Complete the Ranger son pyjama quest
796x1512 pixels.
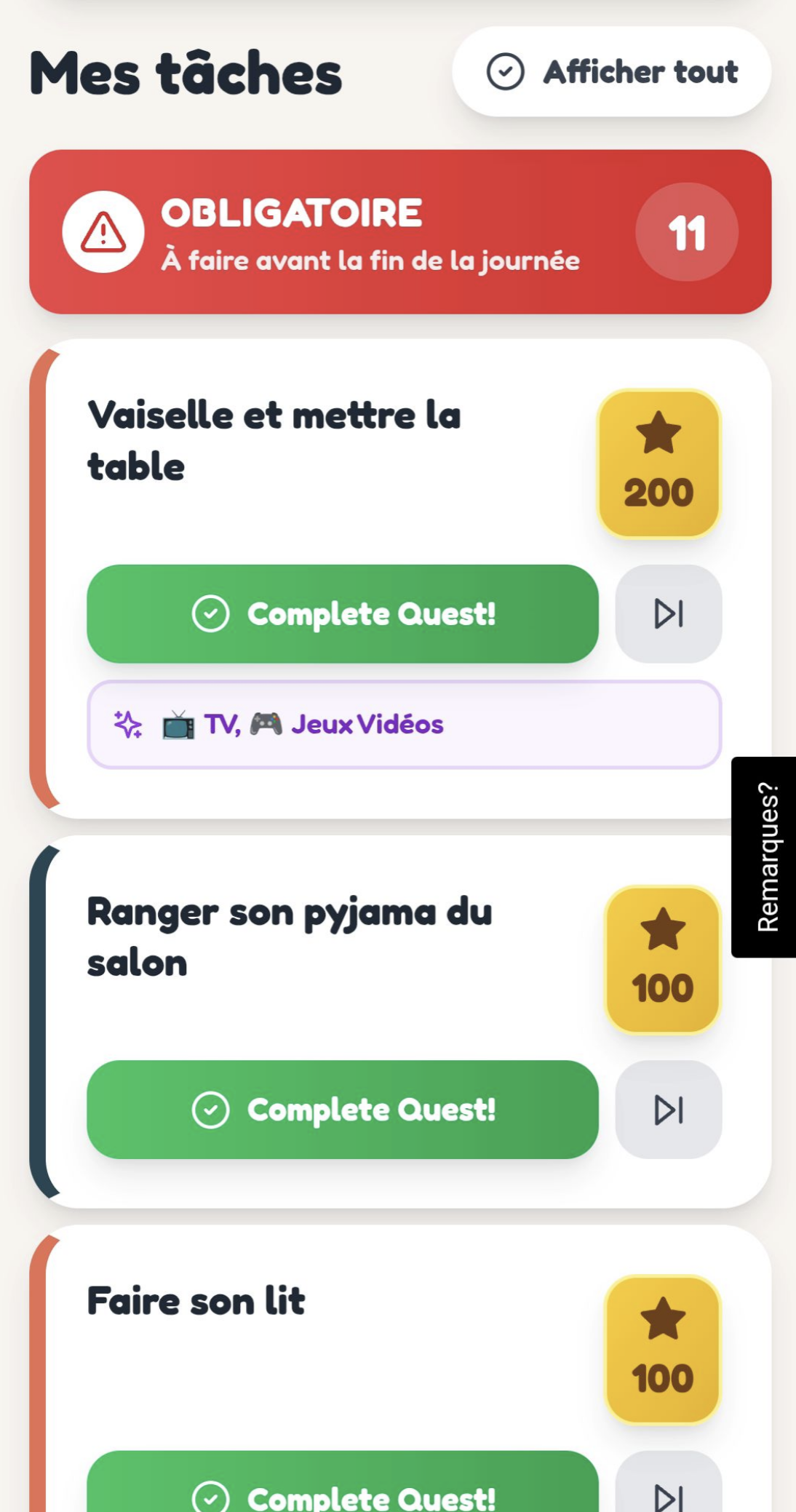[x=343, y=1111]
